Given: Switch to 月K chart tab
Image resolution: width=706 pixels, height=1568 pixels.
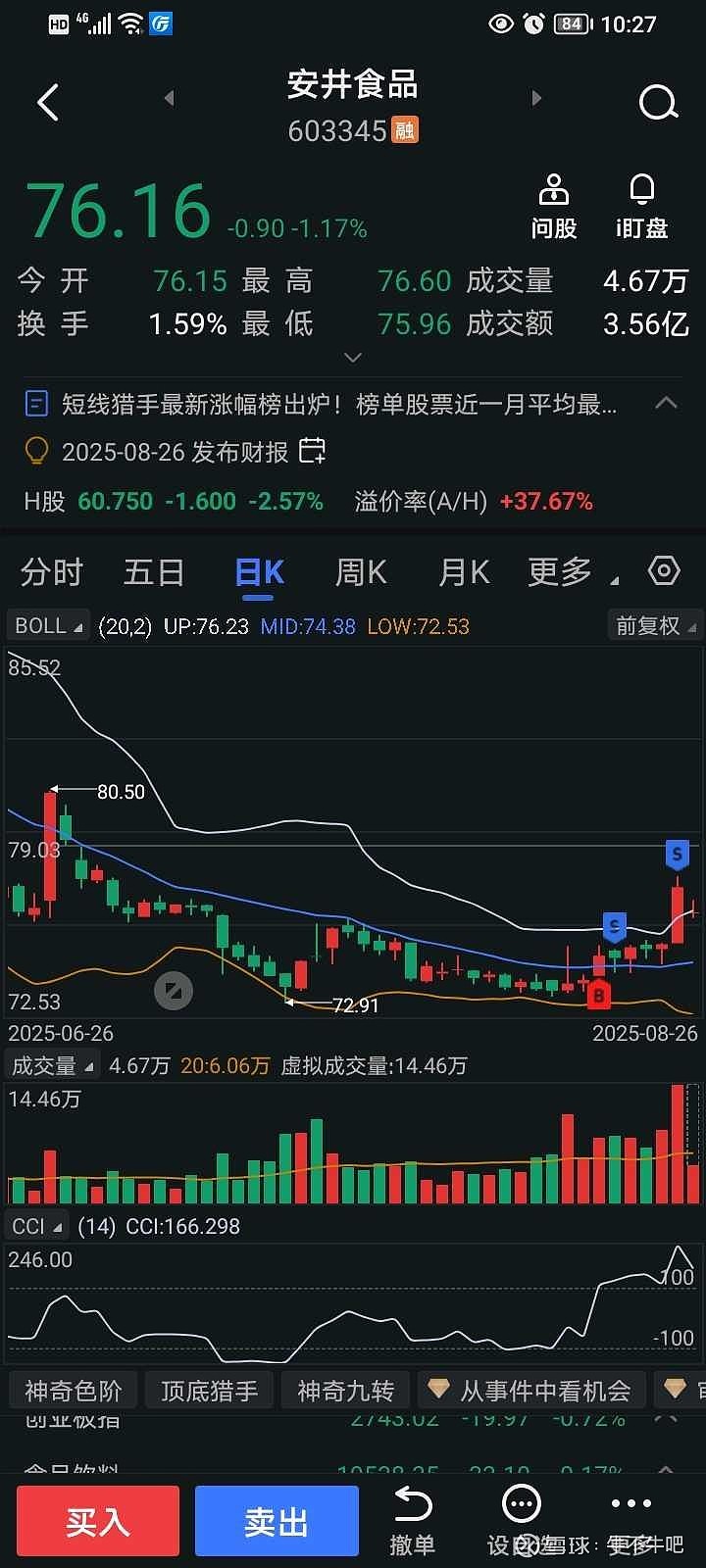Looking at the screenshot, I should [464, 571].
